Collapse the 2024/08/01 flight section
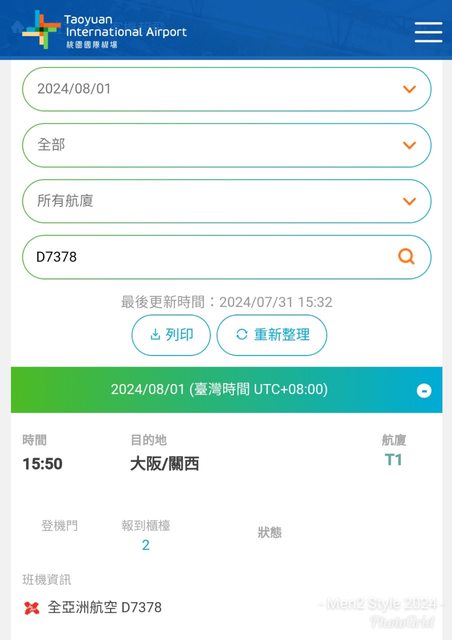This screenshot has width=452, height=640. [x=424, y=391]
